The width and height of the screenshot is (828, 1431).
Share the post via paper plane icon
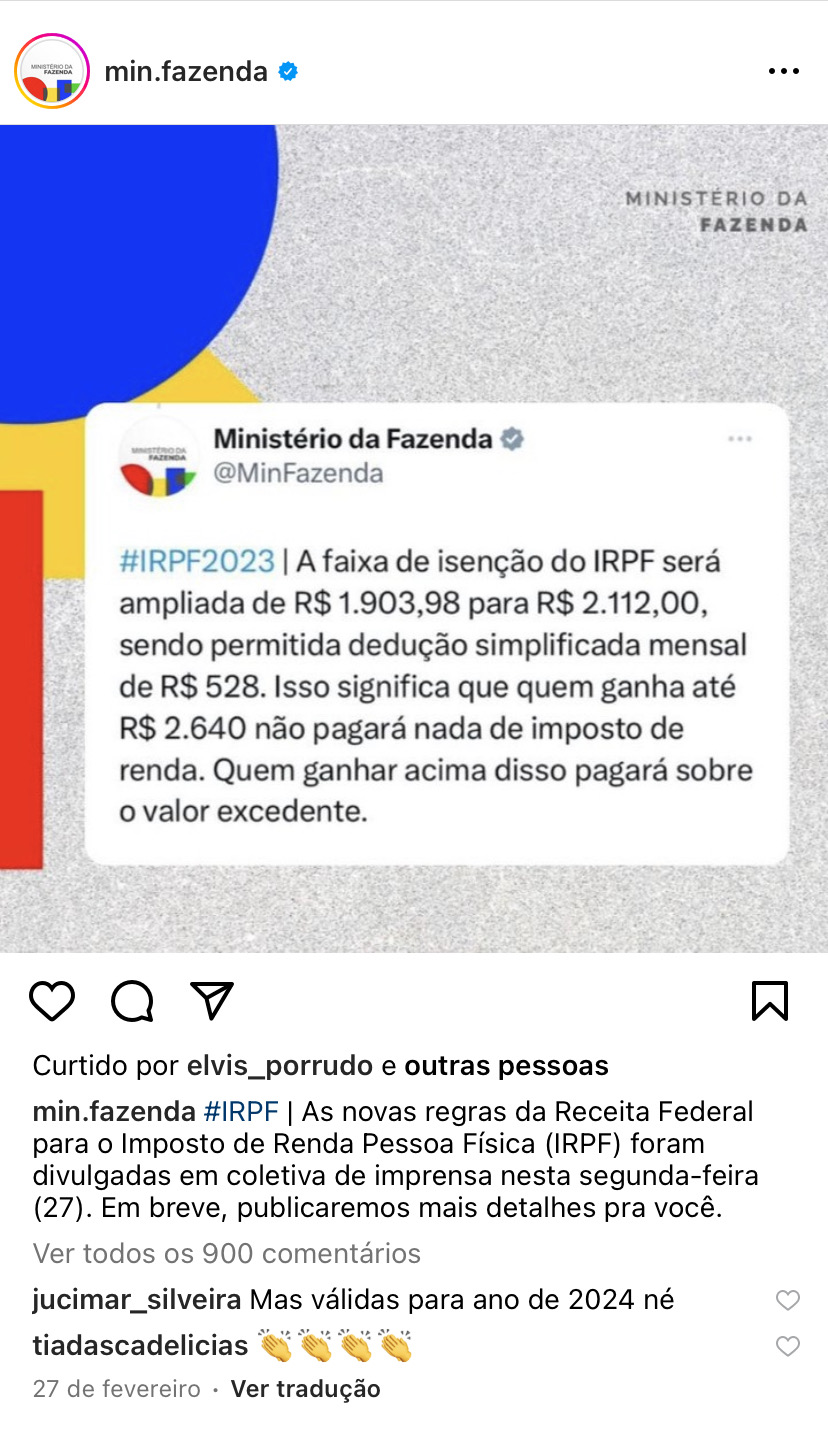(212, 1000)
